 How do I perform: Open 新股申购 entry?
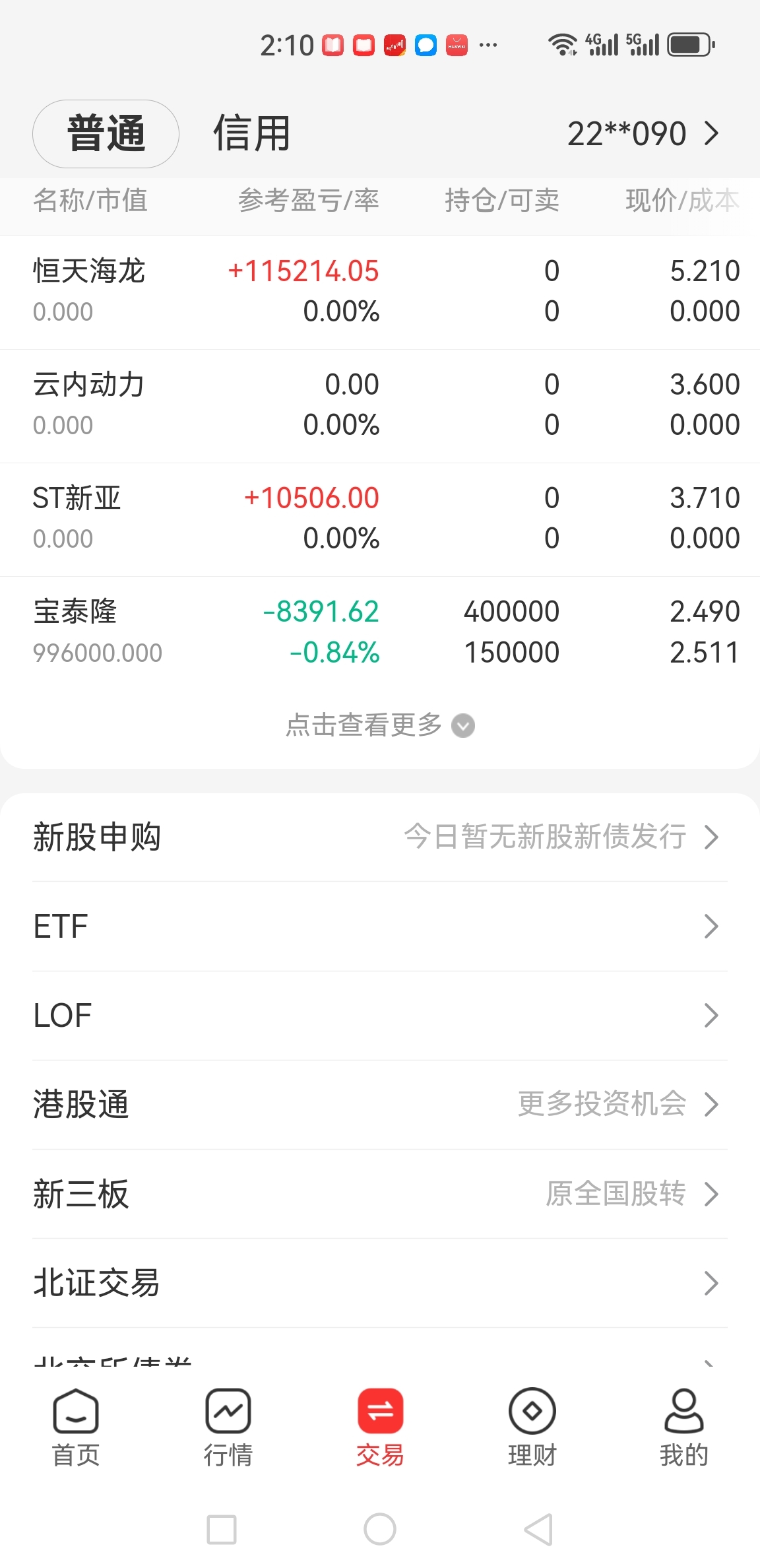point(380,837)
